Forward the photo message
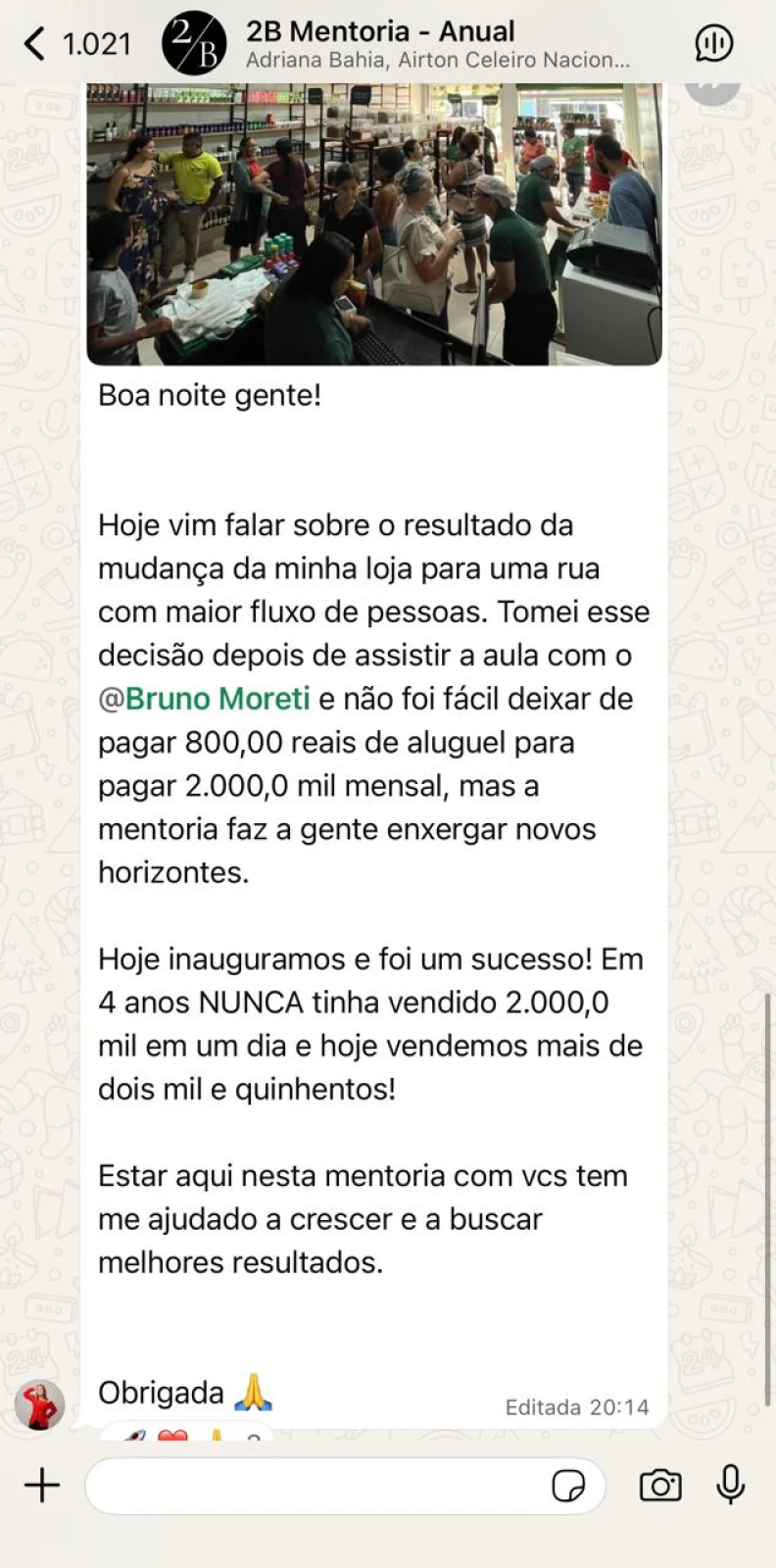 click(711, 91)
